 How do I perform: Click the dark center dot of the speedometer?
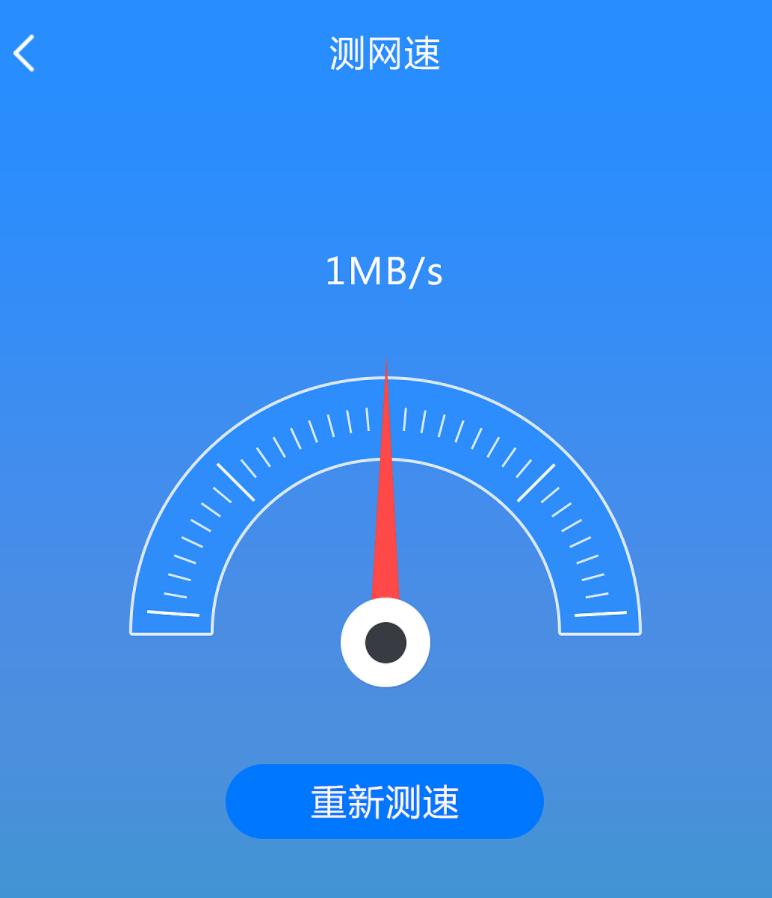pos(386,641)
